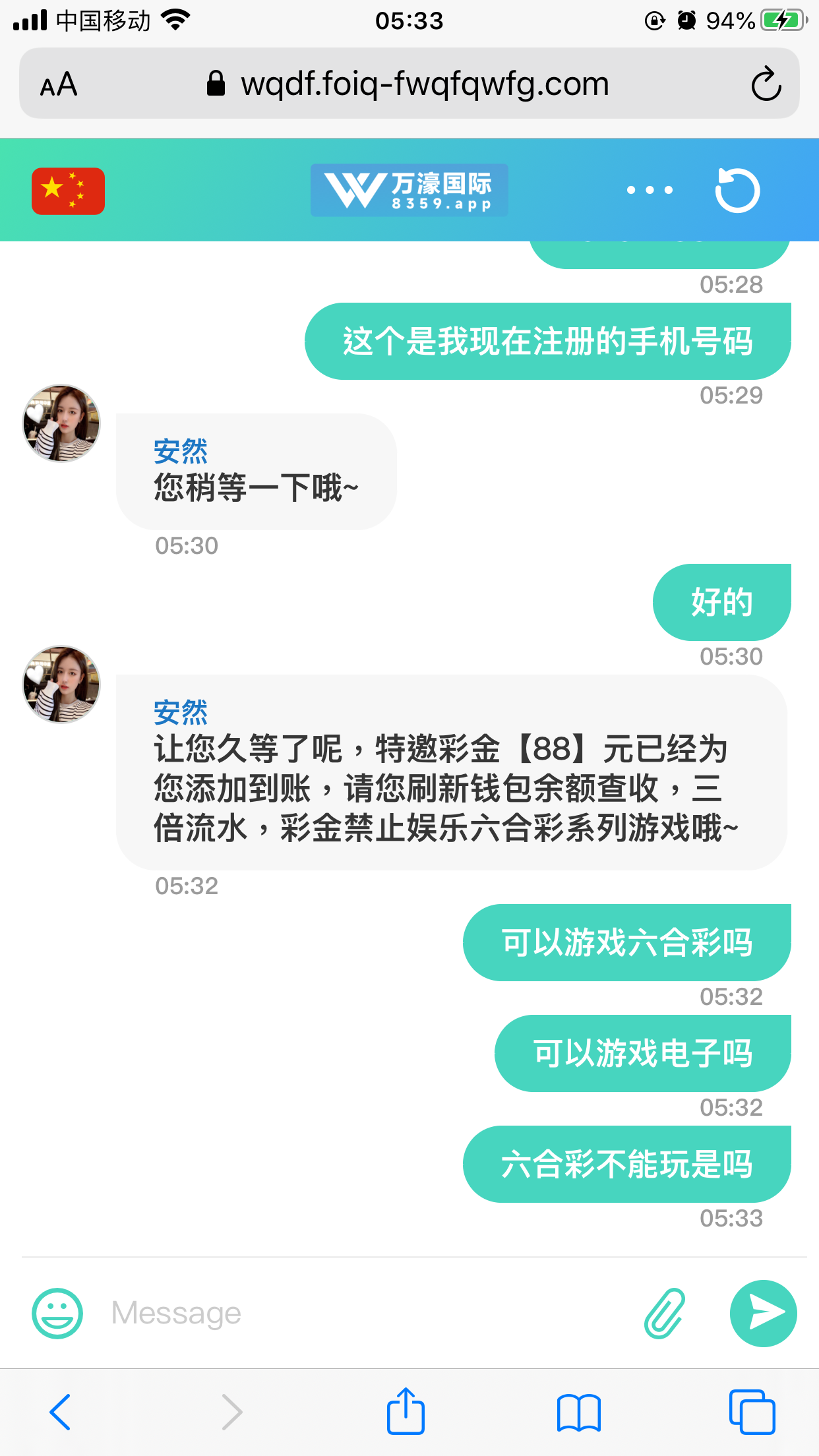Refresh the chat with the header reload icon
This screenshot has width=819, height=1456.
tap(738, 191)
